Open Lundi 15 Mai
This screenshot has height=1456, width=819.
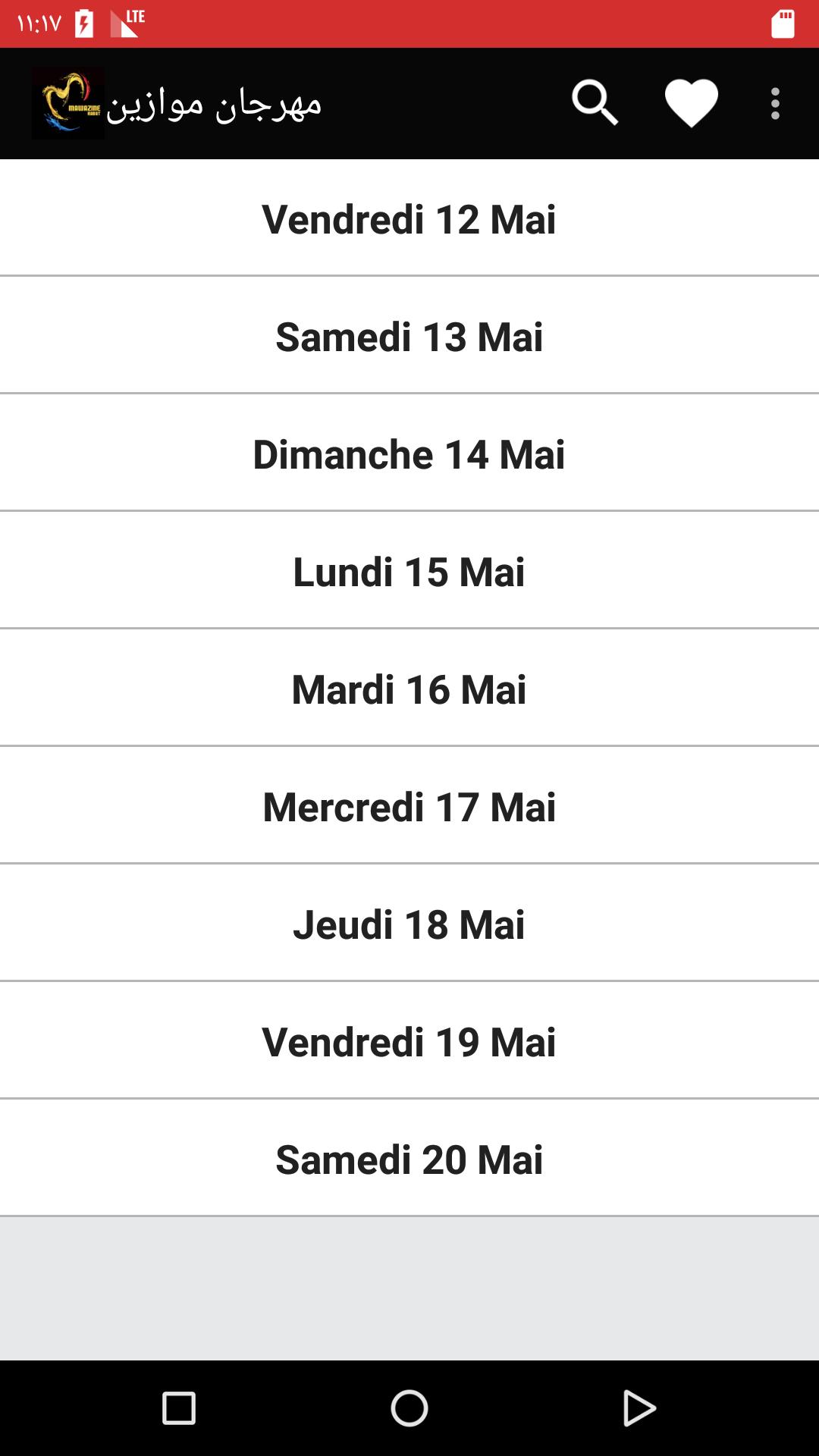point(409,572)
